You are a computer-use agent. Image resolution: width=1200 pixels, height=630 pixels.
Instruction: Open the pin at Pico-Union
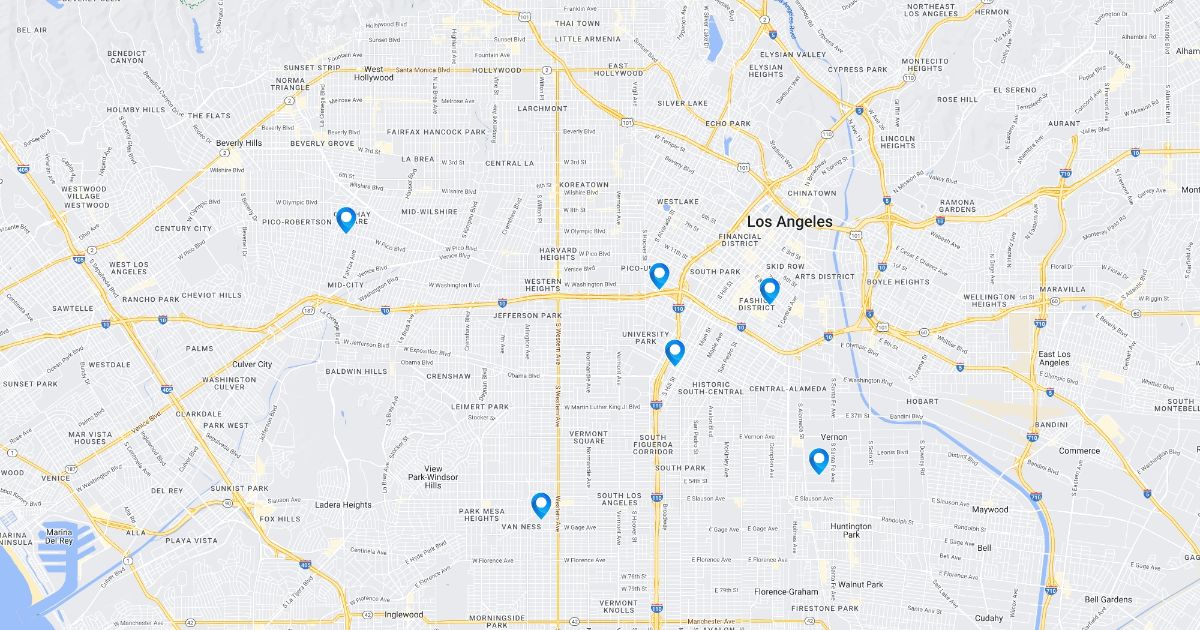pos(659,274)
